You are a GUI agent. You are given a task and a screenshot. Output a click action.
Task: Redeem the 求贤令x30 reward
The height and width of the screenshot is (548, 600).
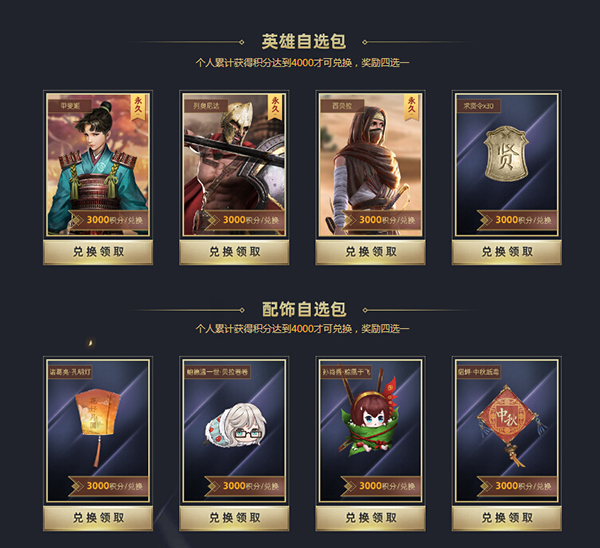coord(506,252)
